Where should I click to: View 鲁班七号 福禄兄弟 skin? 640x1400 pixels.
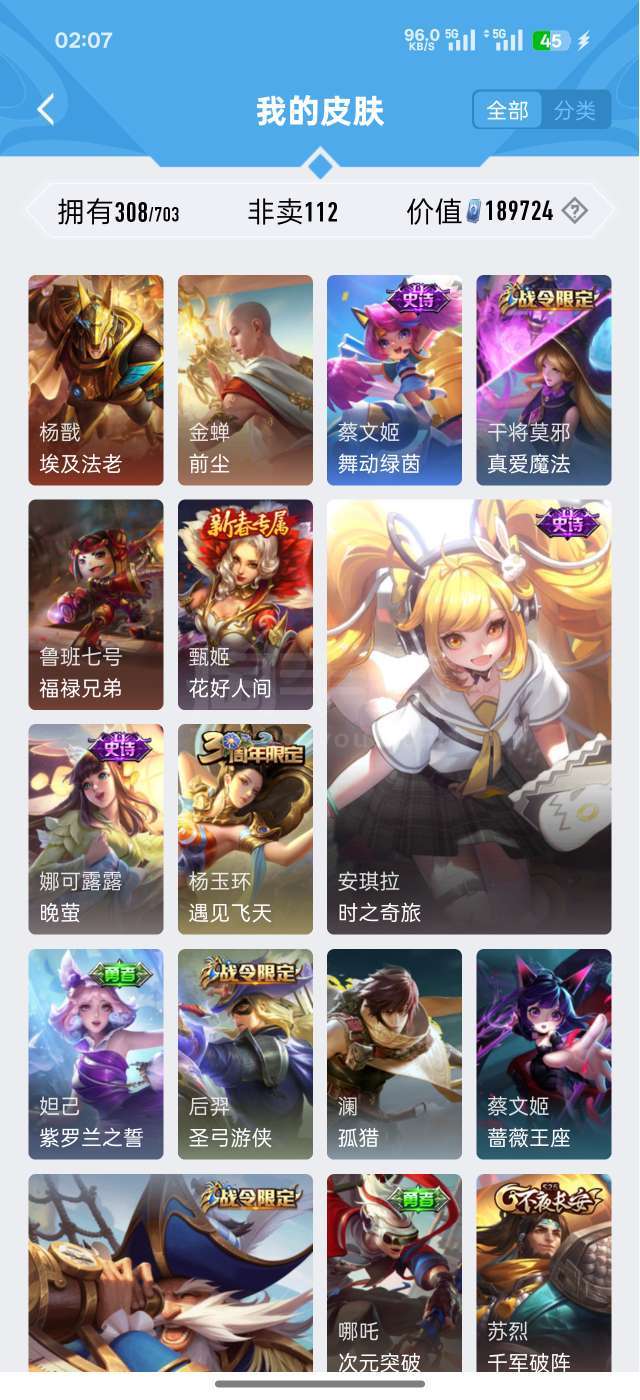[96, 605]
